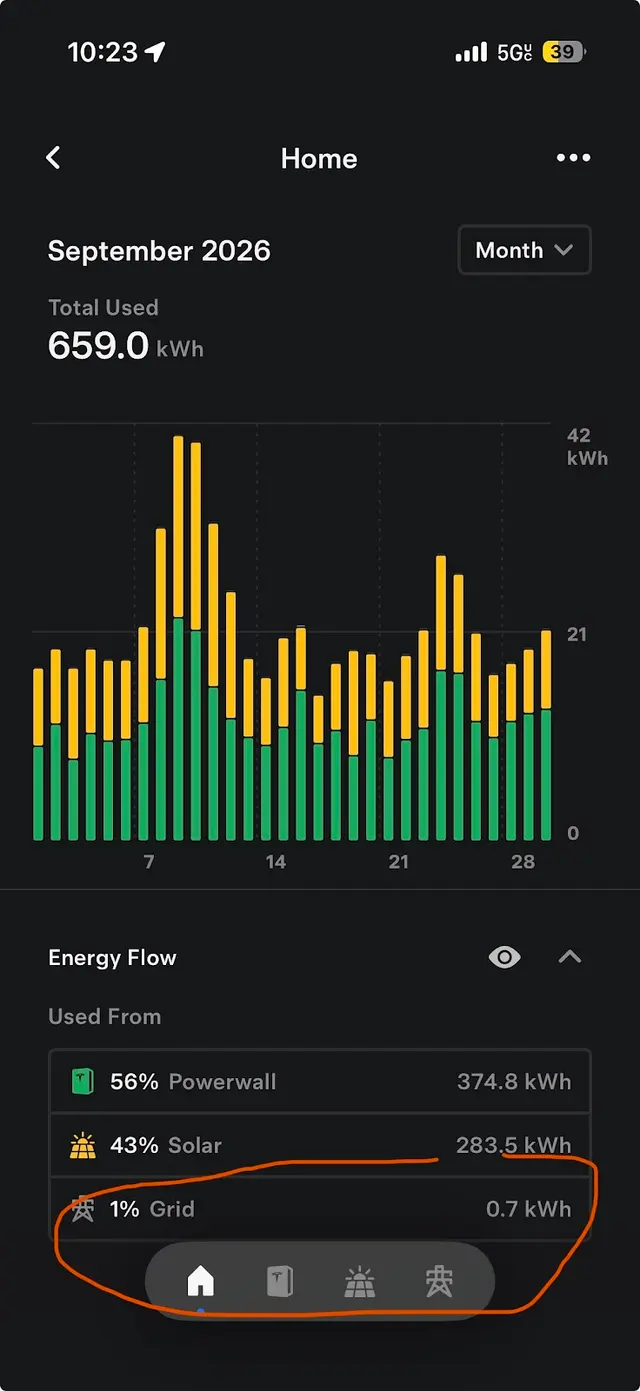
Task: Switch to the Solar tab
Action: click(x=360, y=1281)
